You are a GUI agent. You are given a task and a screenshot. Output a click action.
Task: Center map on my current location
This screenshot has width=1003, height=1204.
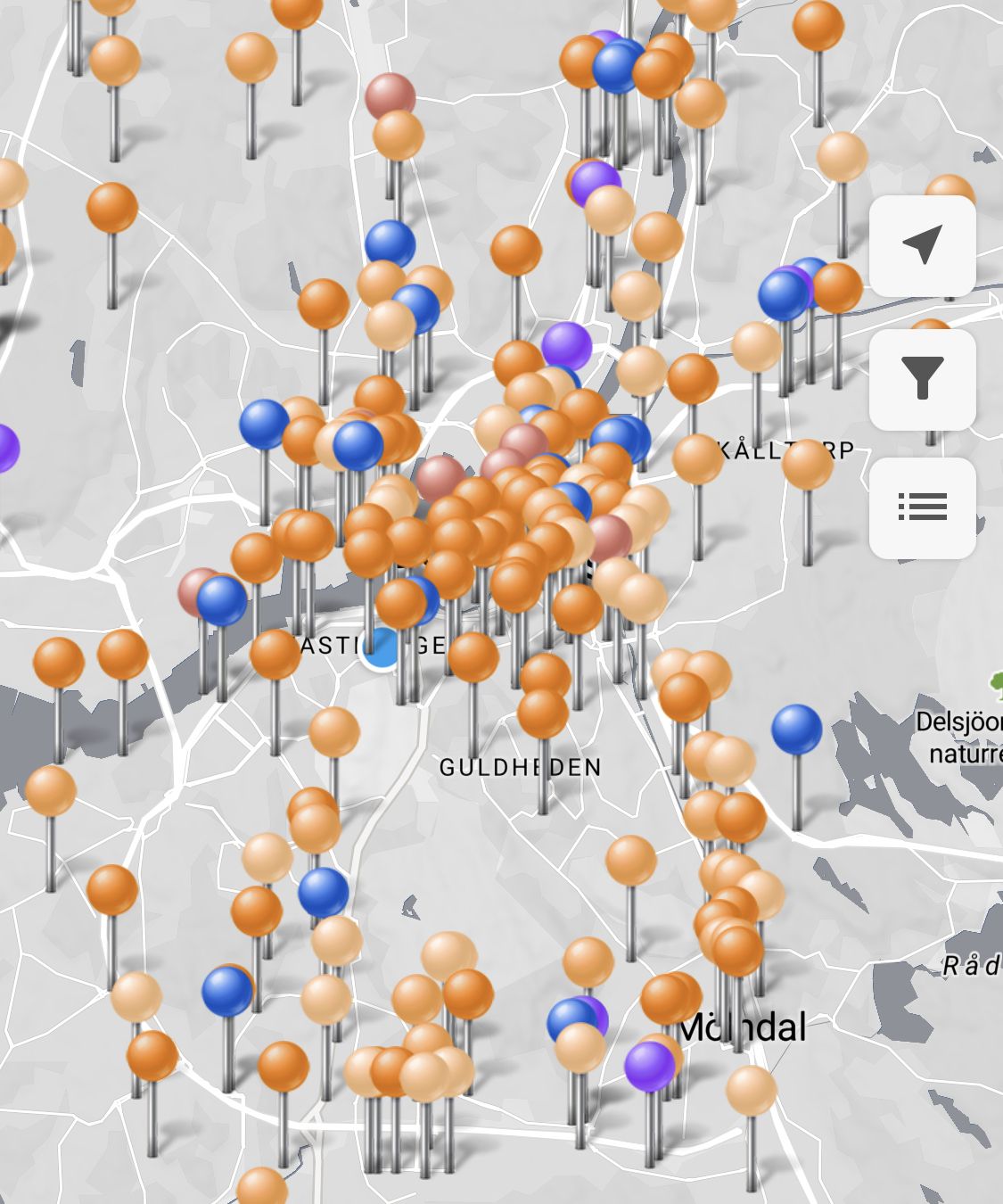point(922,246)
